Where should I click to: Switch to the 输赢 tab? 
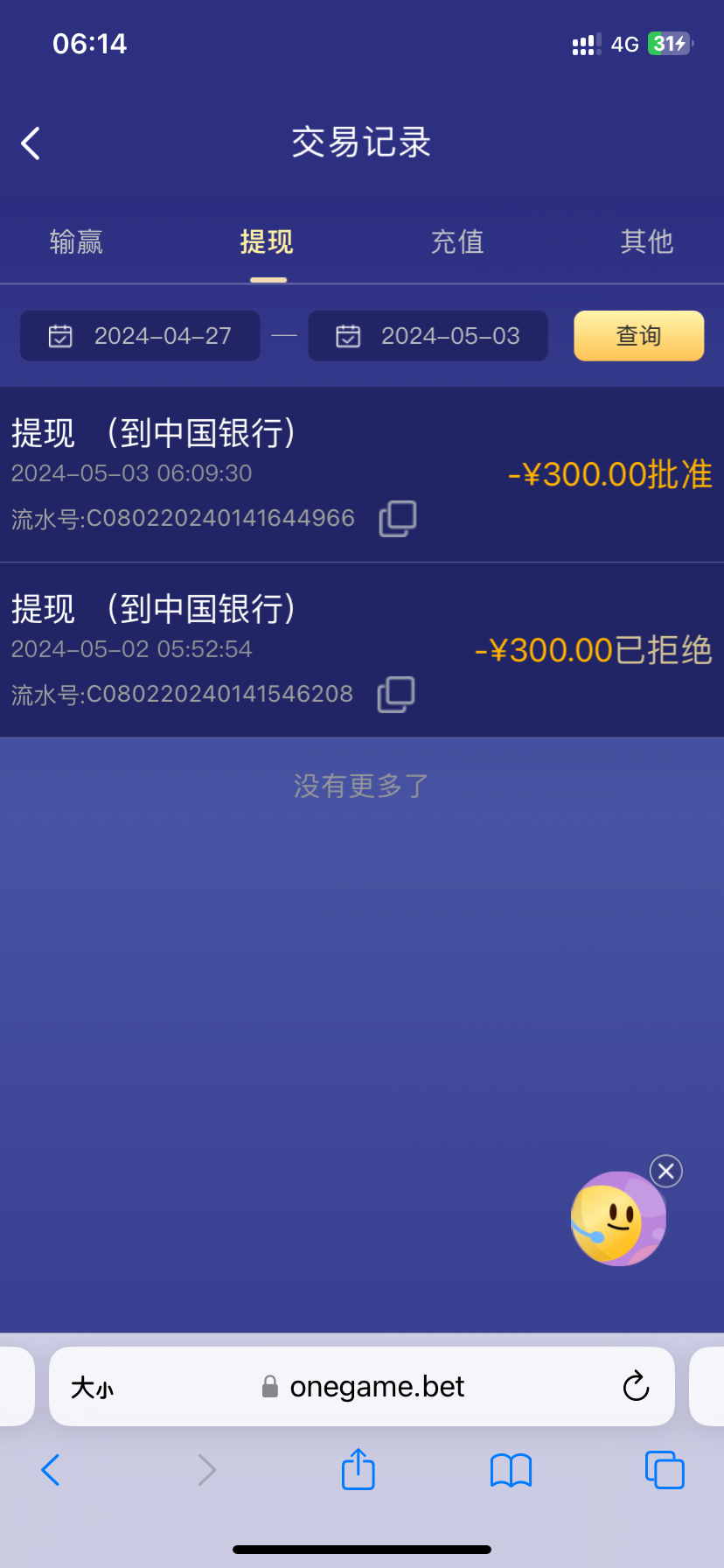coord(76,241)
